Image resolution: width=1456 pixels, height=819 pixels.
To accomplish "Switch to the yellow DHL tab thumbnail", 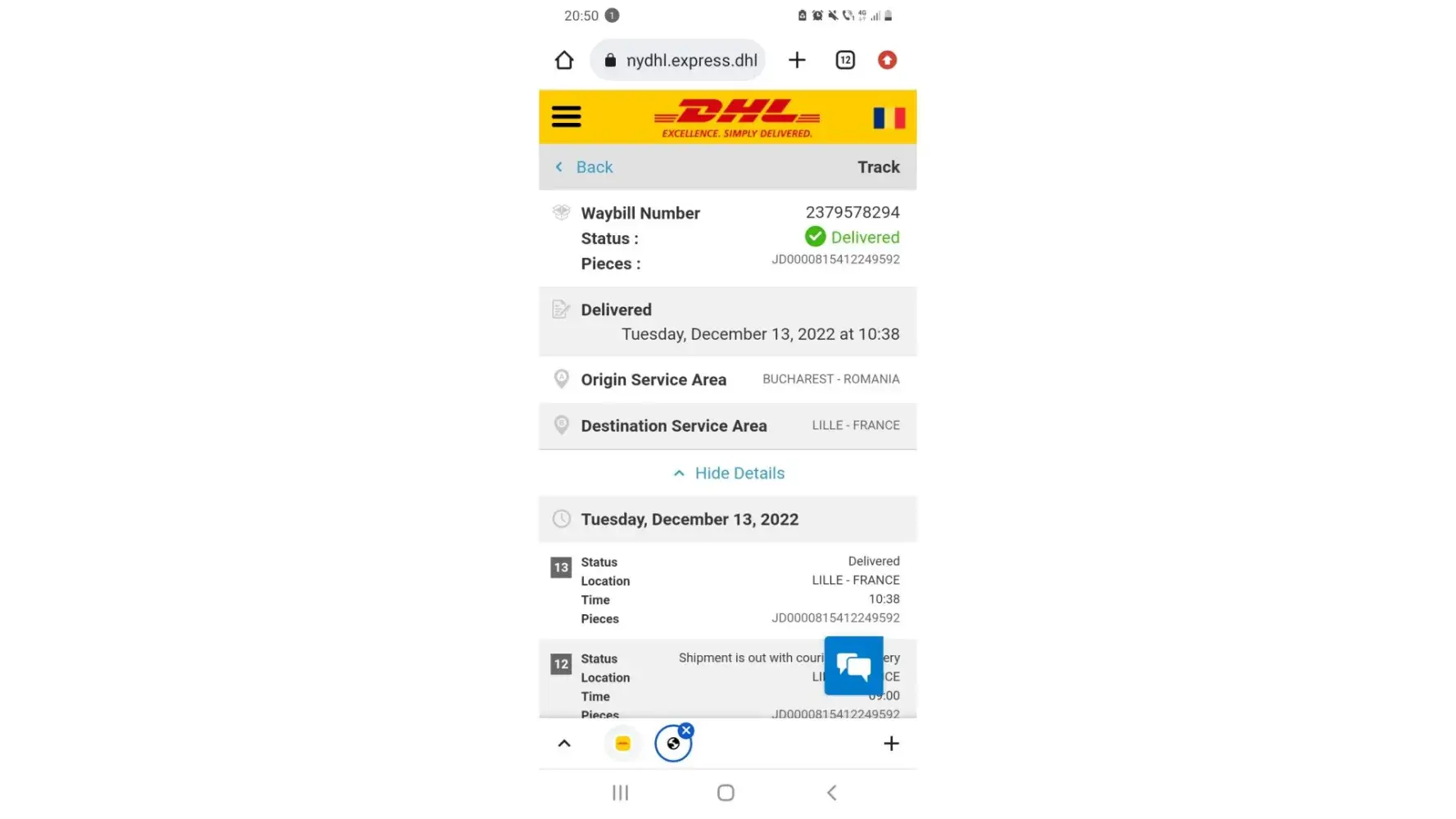I will point(622,744).
